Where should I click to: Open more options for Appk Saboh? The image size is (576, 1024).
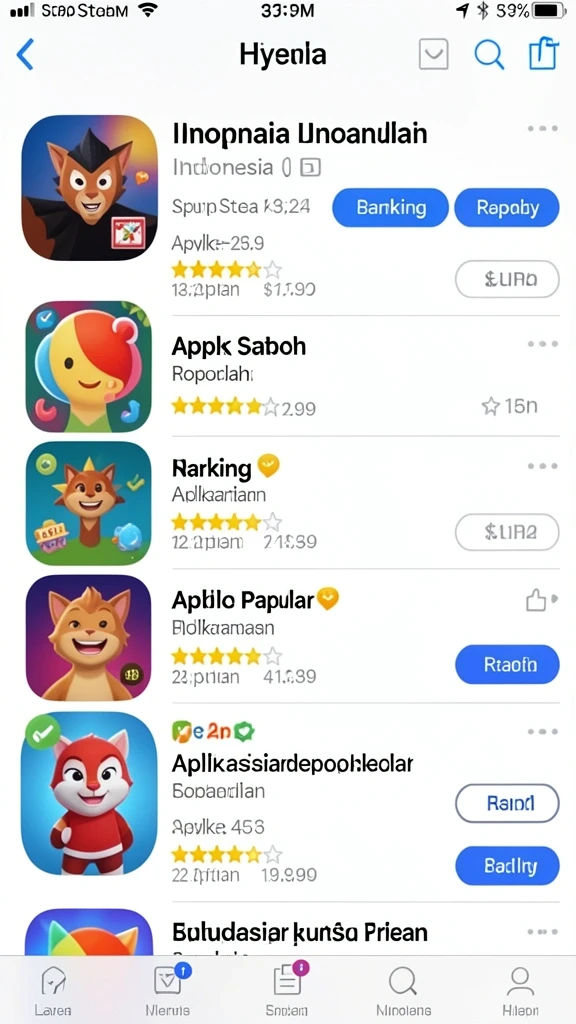pyautogui.click(x=543, y=344)
